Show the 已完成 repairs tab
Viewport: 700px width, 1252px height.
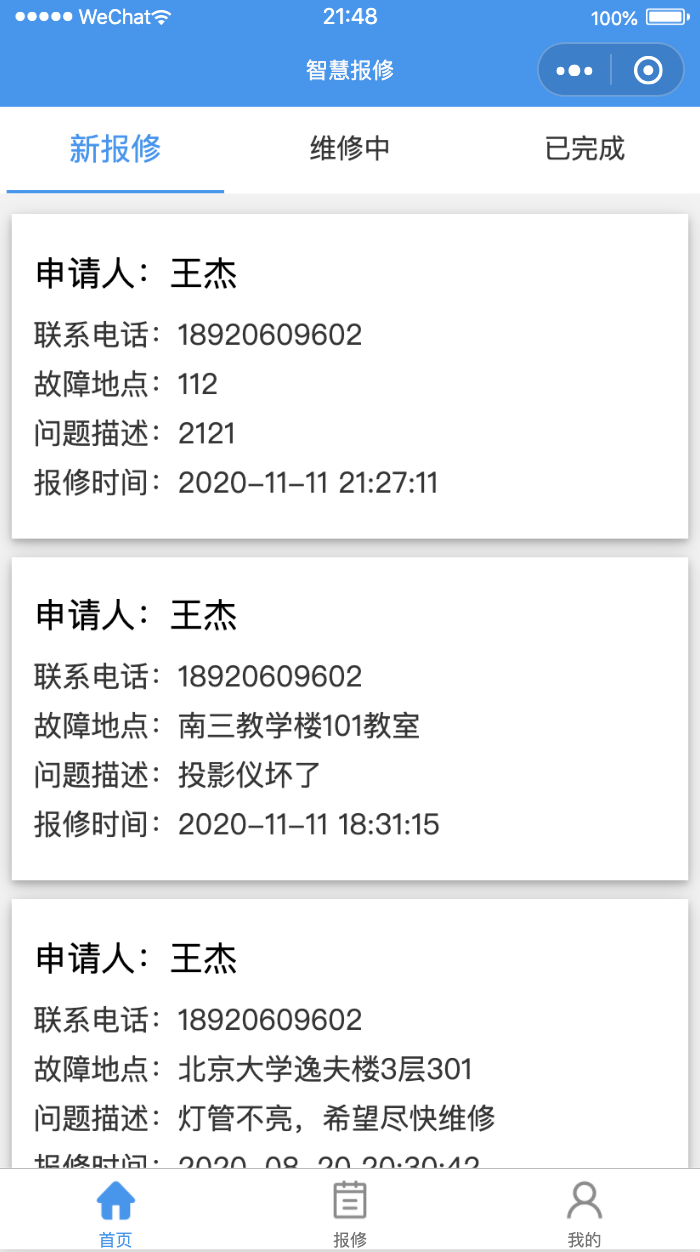coord(585,149)
